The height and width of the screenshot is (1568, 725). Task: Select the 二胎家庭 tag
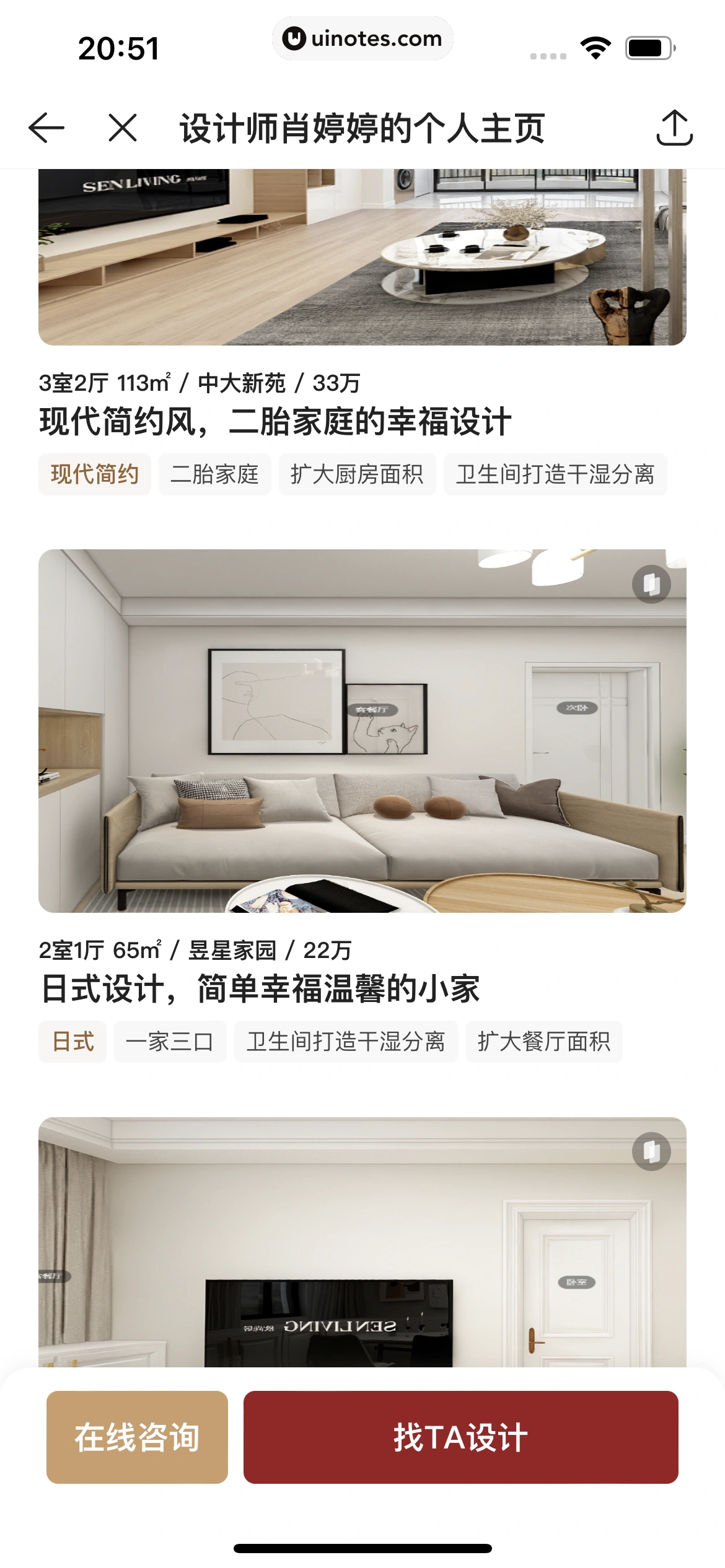pos(214,474)
